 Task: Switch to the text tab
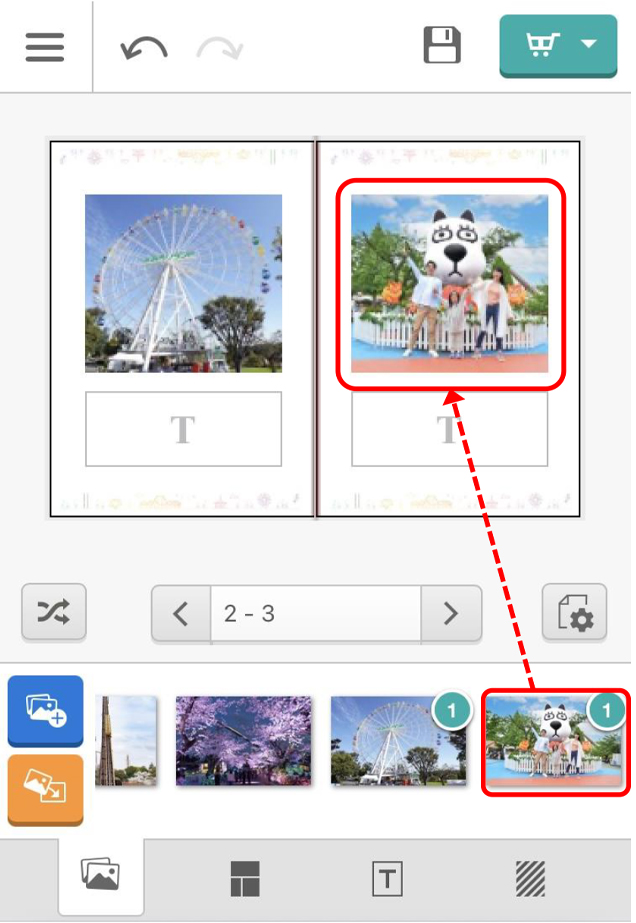point(387,880)
